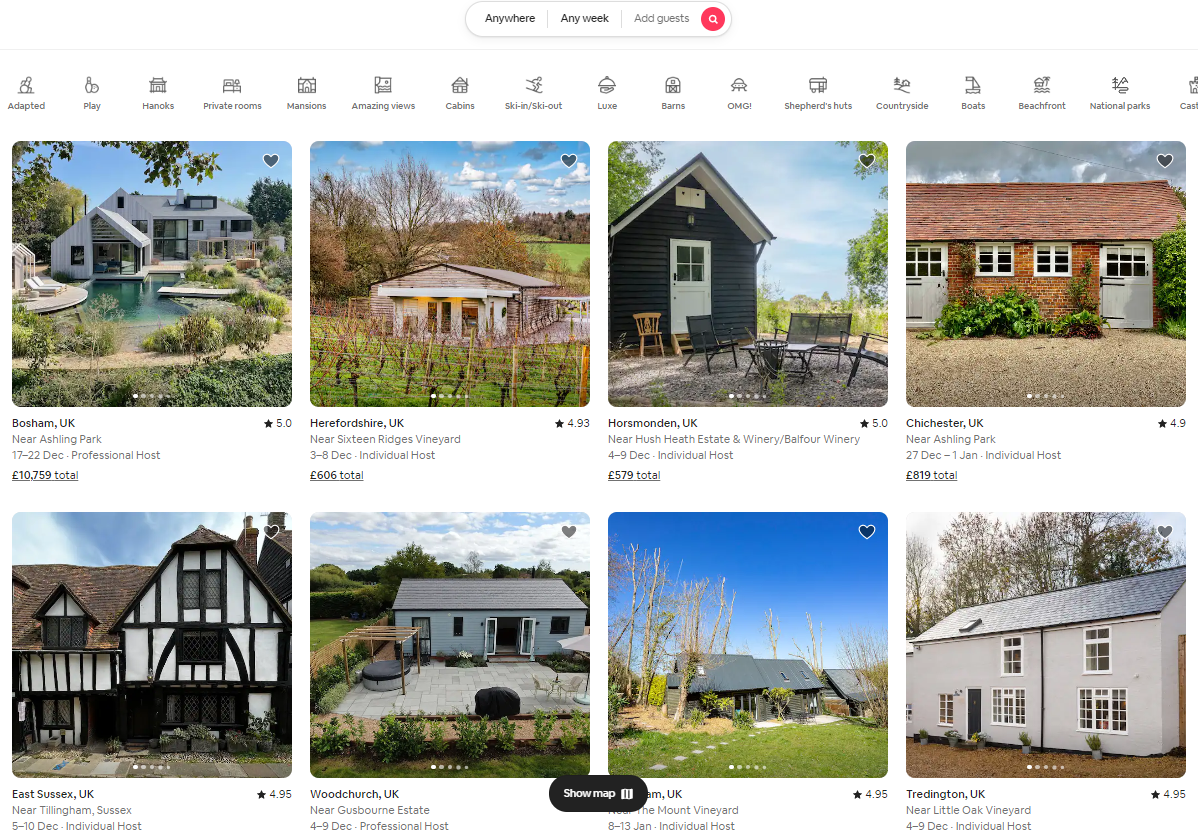The height and width of the screenshot is (840, 1198).
Task: Browse the OMG! category
Action: pos(739,93)
